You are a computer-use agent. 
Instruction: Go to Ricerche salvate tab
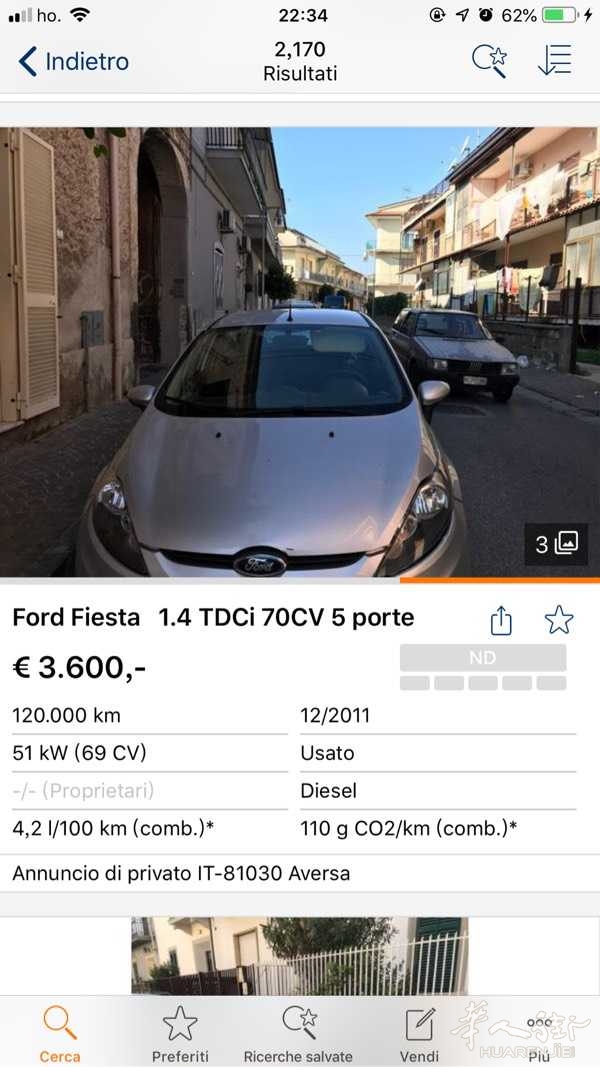(298, 1034)
